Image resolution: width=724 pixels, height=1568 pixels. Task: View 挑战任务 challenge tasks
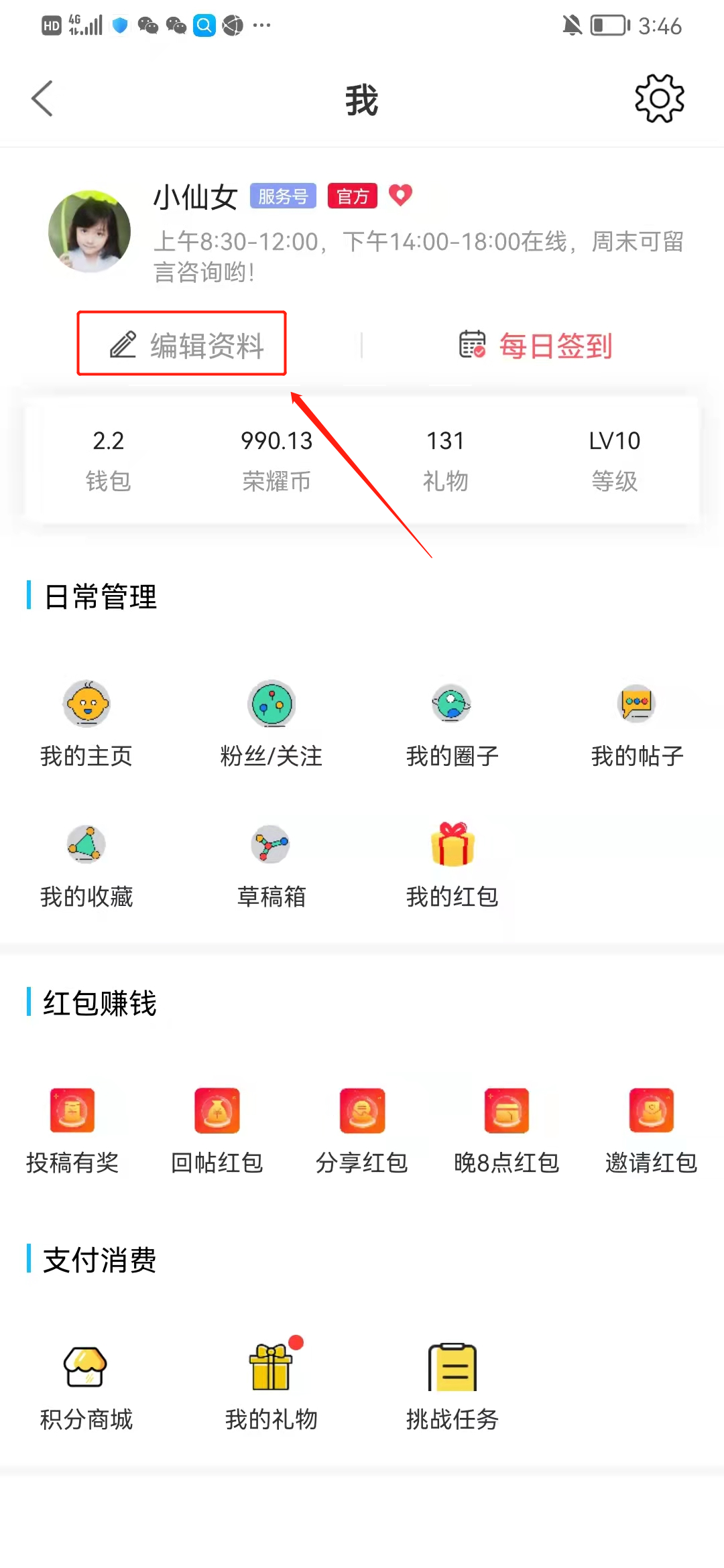click(452, 1387)
